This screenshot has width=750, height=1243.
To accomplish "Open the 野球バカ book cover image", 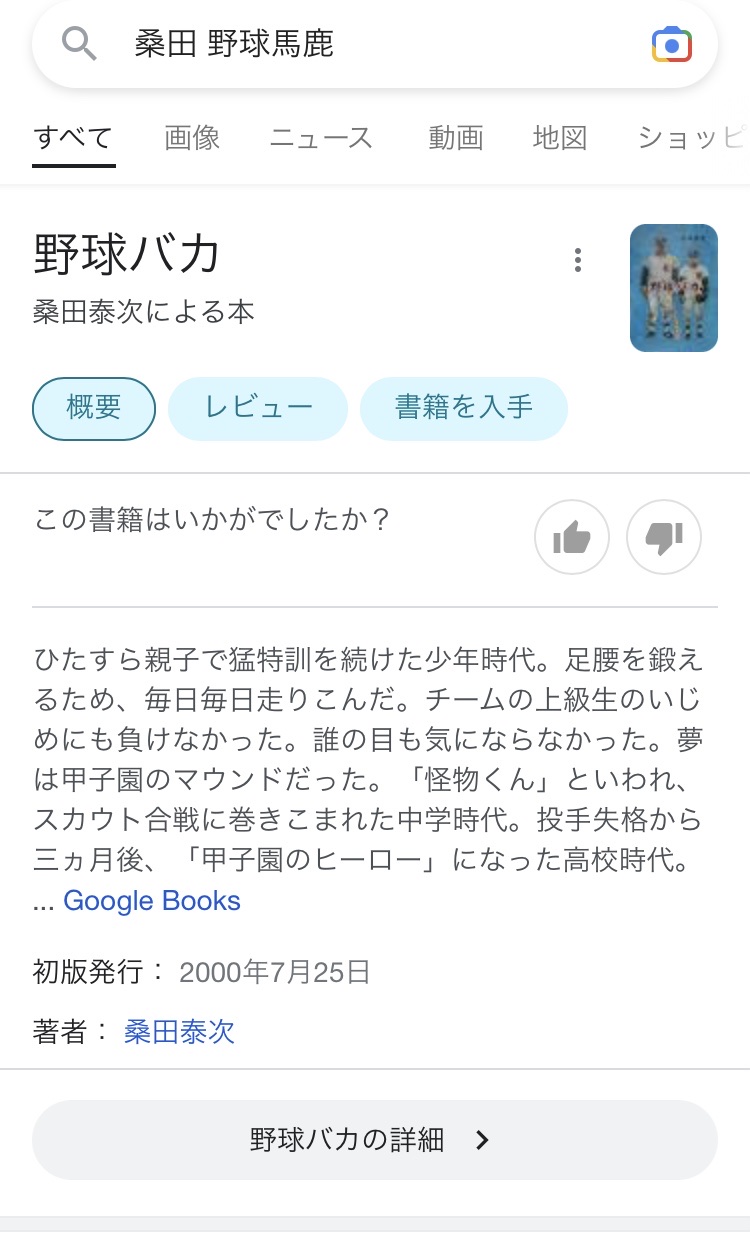I will [673, 288].
